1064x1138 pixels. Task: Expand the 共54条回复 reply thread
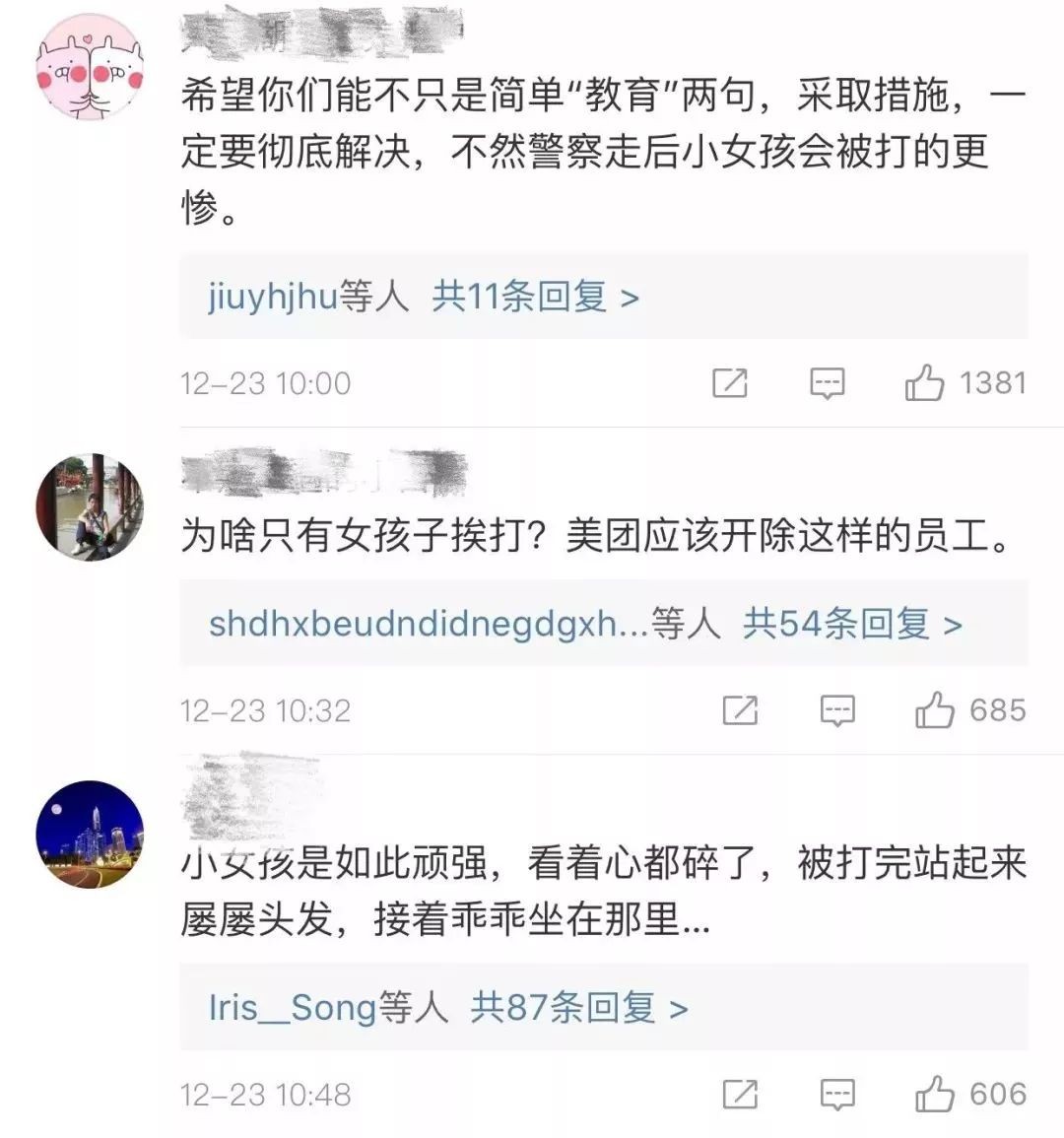[x=851, y=624]
